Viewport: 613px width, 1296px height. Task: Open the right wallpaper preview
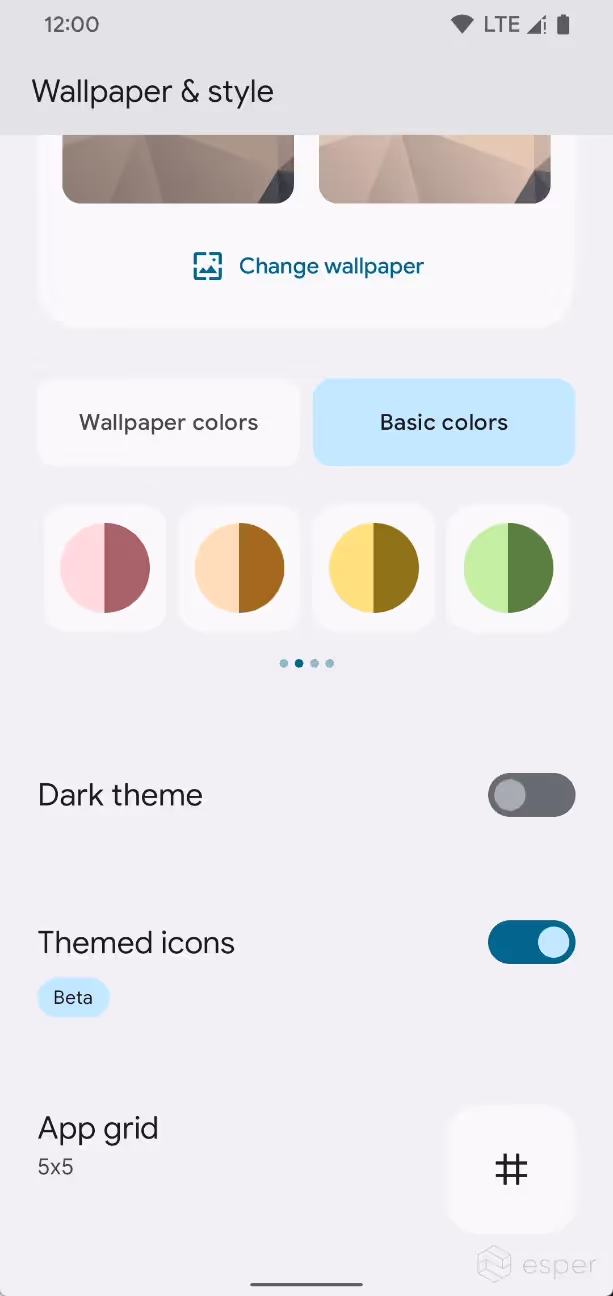click(435, 169)
